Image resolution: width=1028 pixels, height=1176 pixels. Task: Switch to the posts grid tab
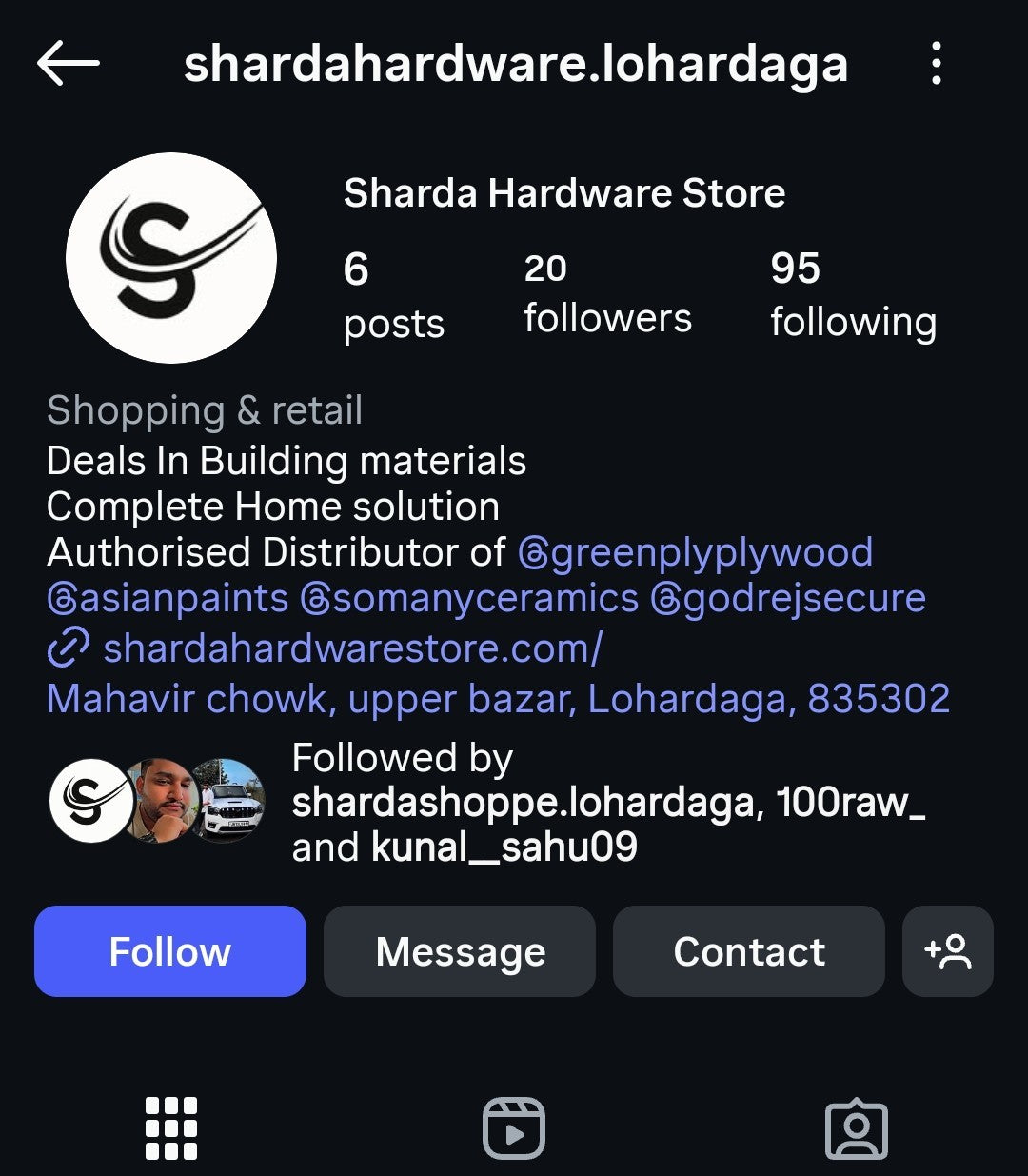171,1128
